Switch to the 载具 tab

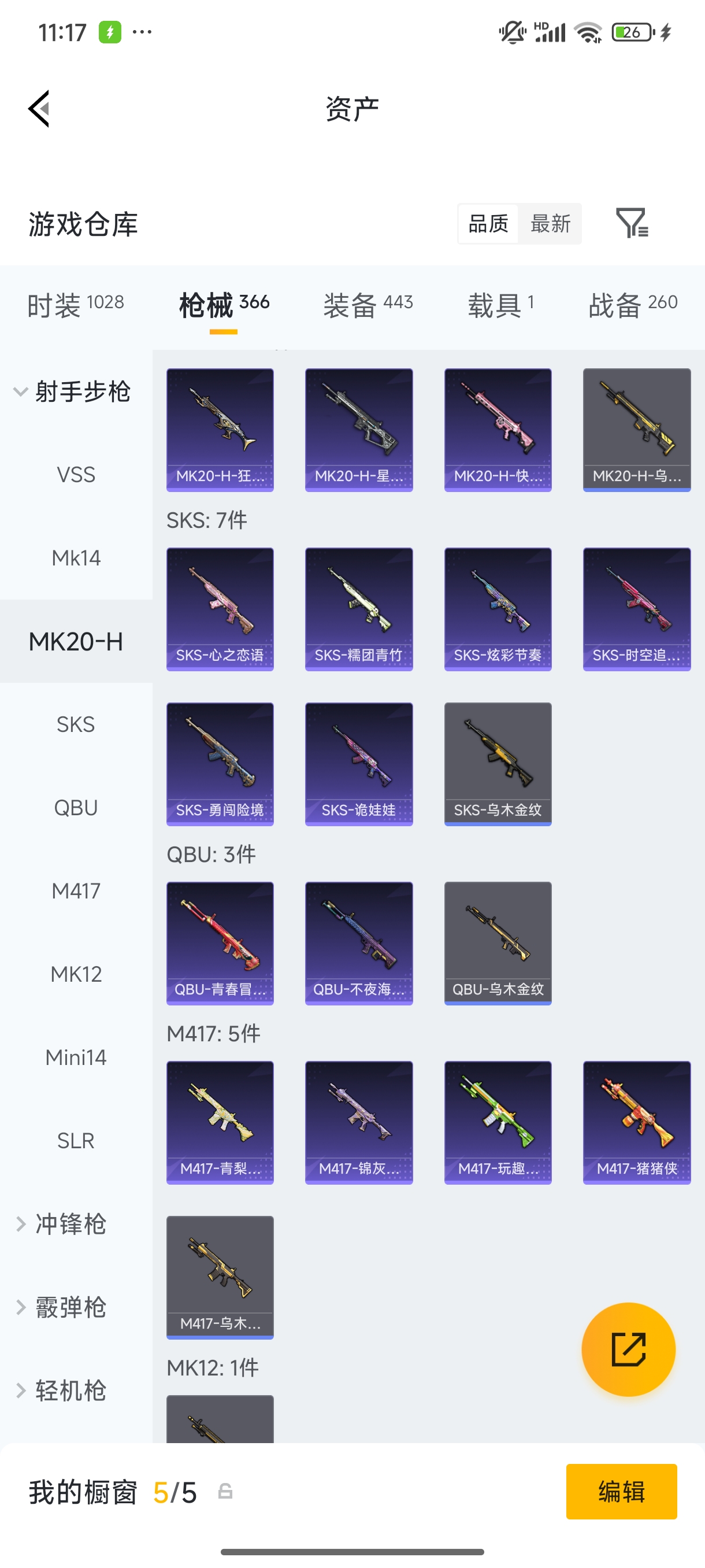pos(500,304)
